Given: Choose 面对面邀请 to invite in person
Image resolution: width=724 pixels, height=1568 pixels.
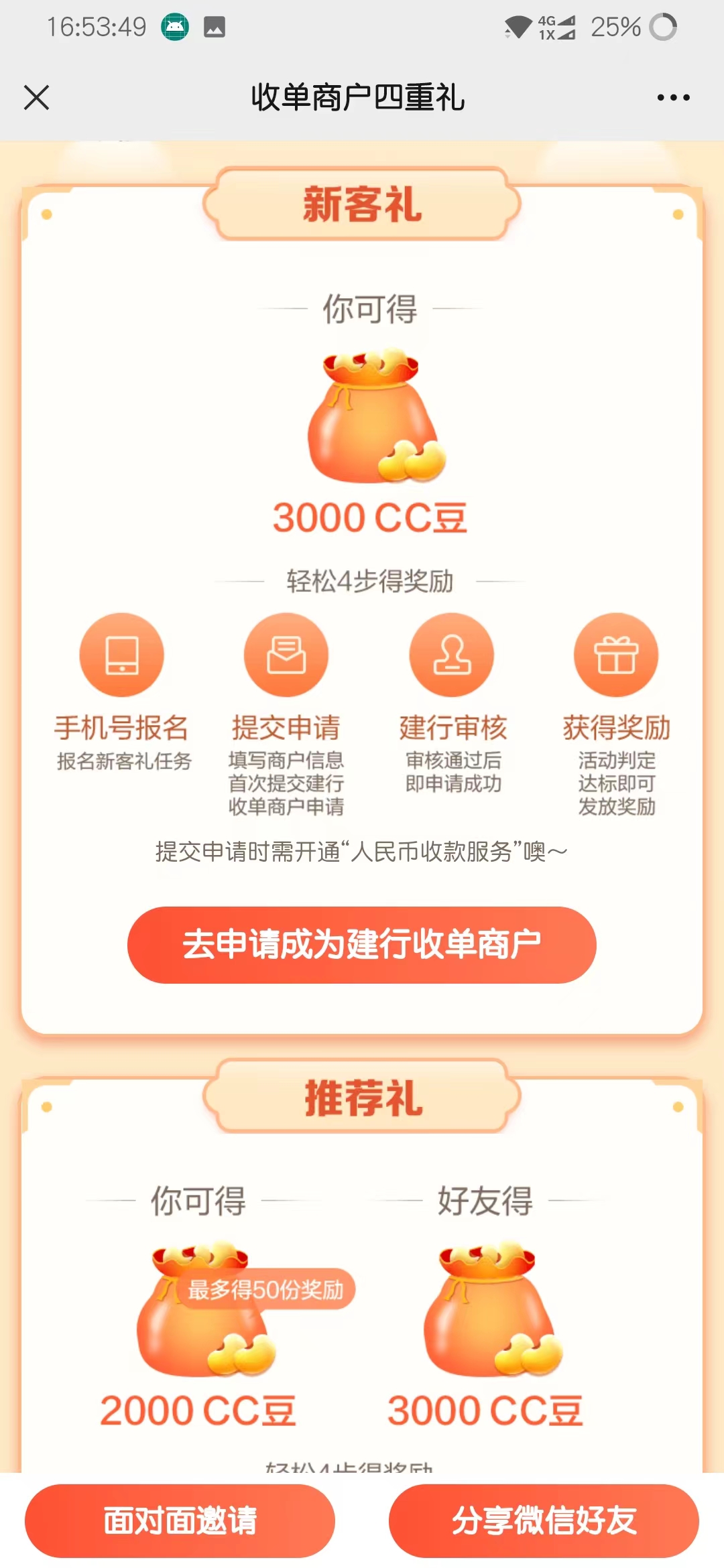Looking at the screenshot, I should point(180,1520).
